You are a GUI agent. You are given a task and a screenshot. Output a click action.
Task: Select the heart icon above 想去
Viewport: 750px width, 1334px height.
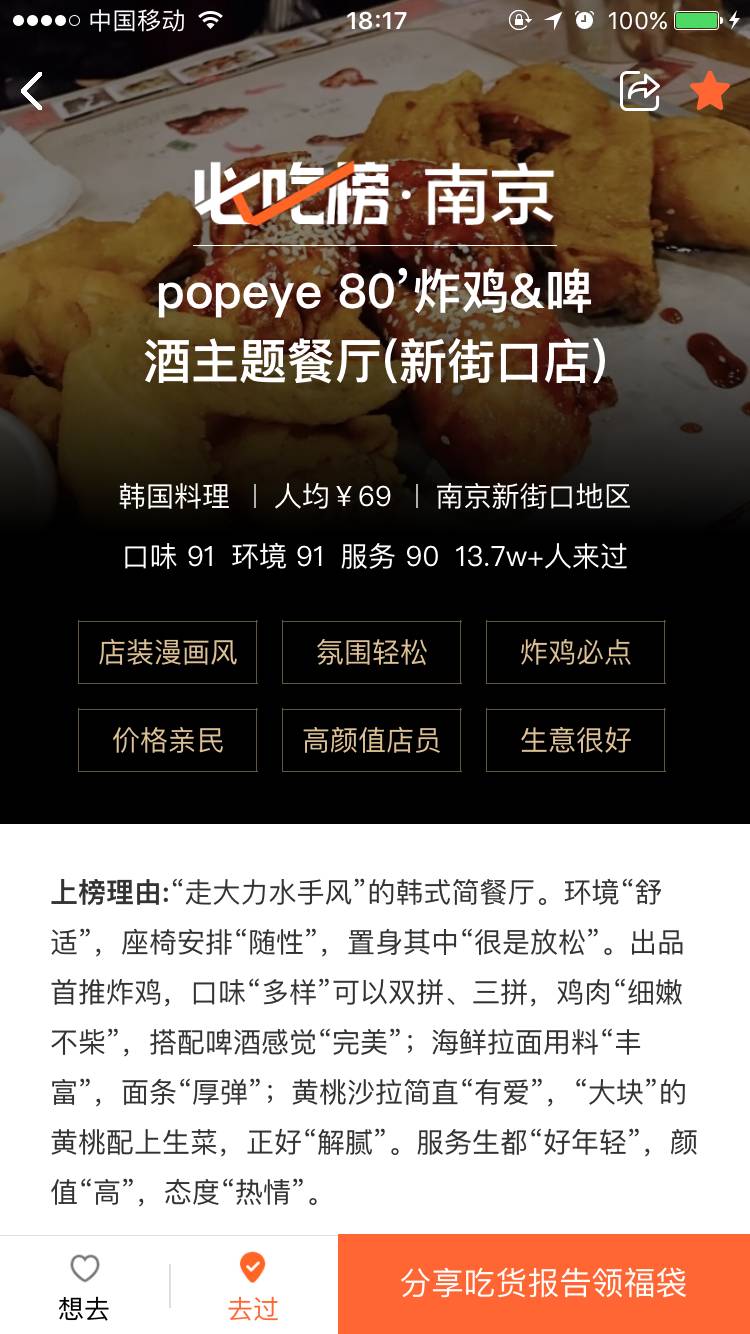(x=86, y=1265)
